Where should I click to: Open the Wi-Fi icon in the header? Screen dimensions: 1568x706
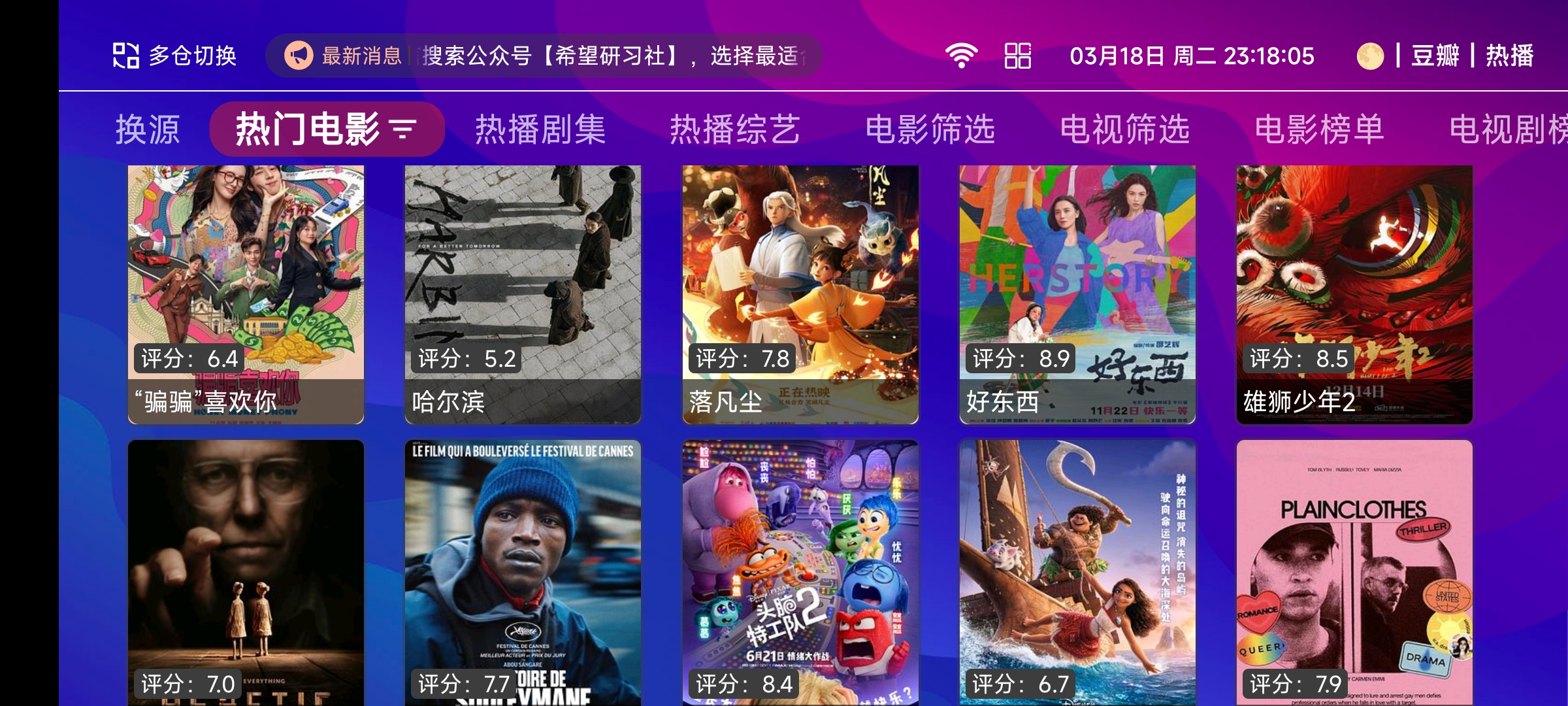click(x=961, y=56)
